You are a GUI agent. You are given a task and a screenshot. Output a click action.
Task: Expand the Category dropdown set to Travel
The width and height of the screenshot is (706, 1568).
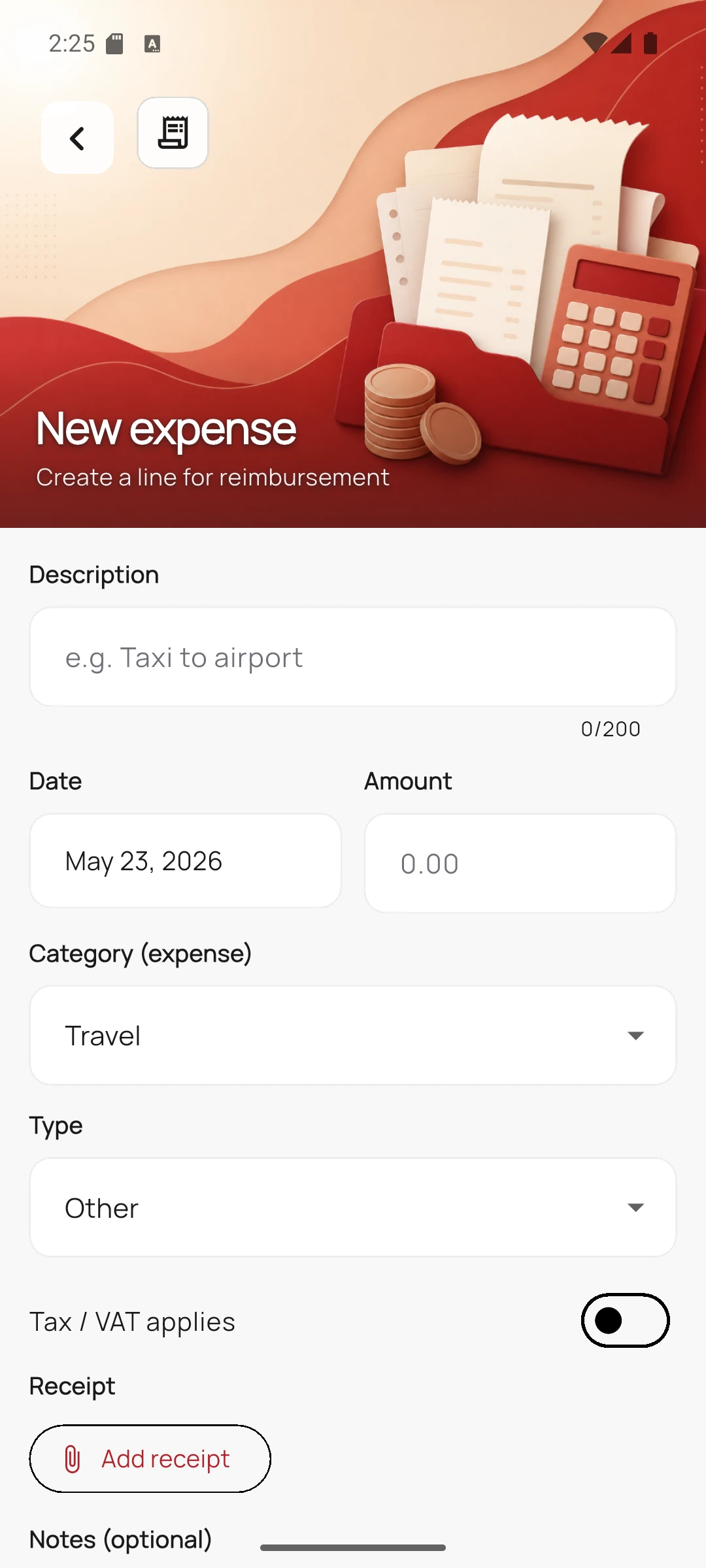(353, 1036)
